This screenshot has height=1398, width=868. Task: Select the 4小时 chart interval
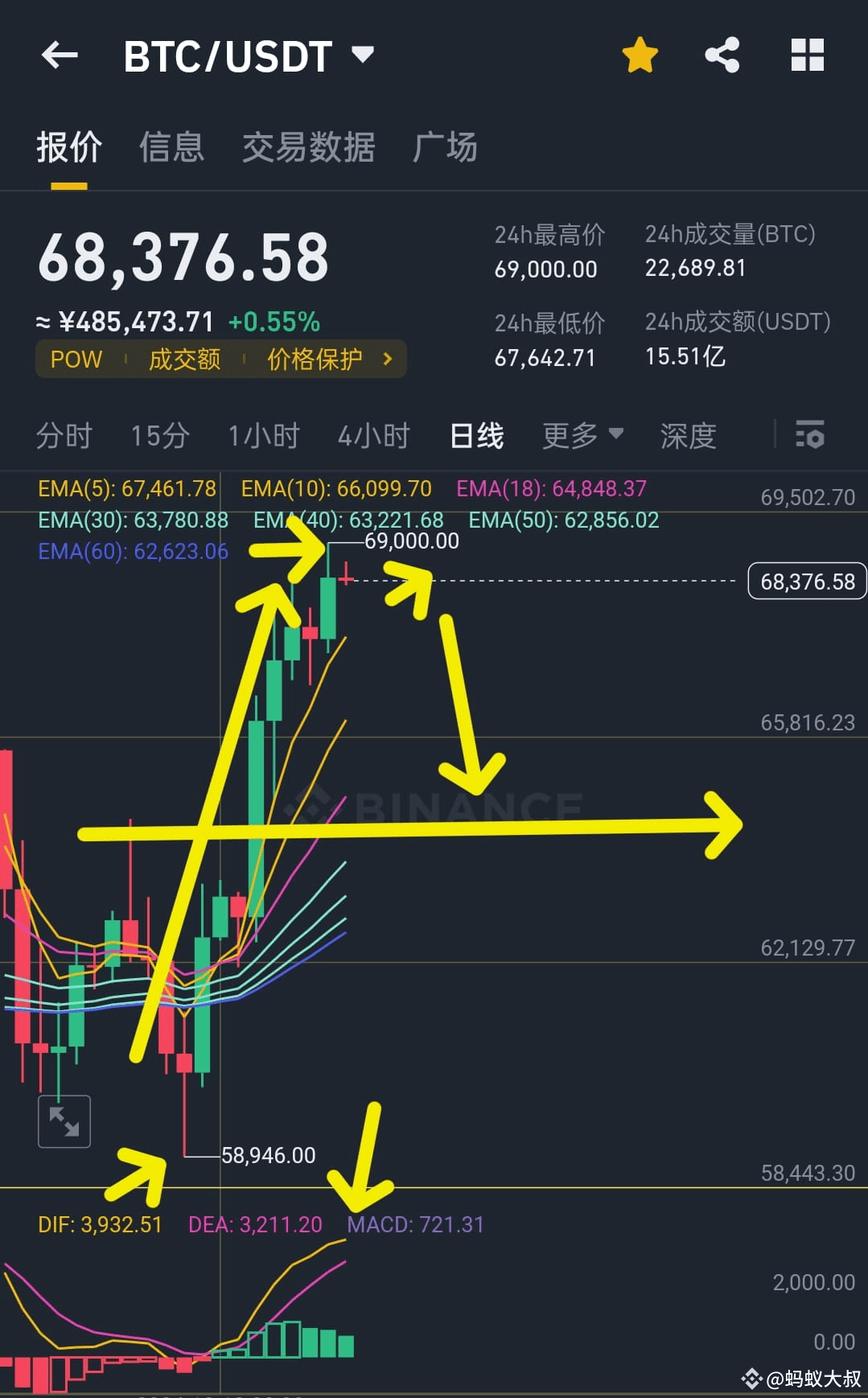coord(374,436)
